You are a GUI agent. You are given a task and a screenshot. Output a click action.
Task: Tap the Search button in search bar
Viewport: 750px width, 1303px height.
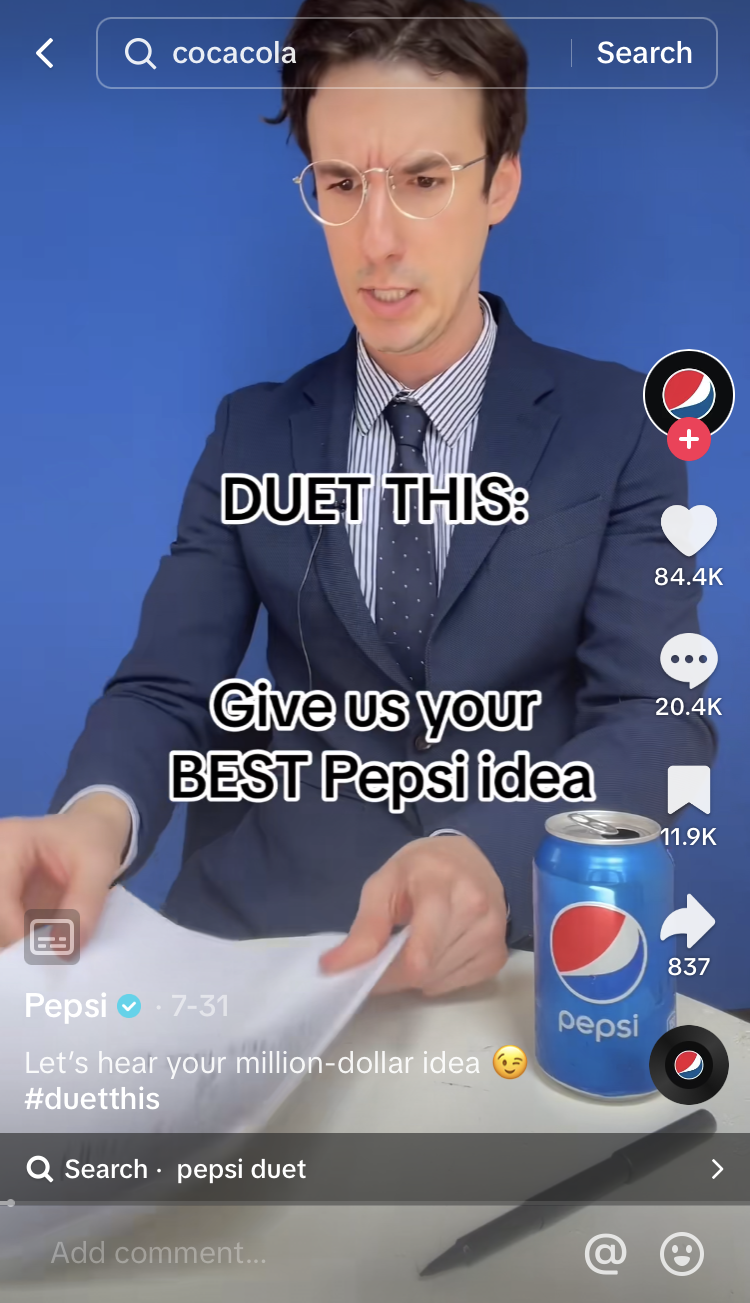(x=644, y=53)
